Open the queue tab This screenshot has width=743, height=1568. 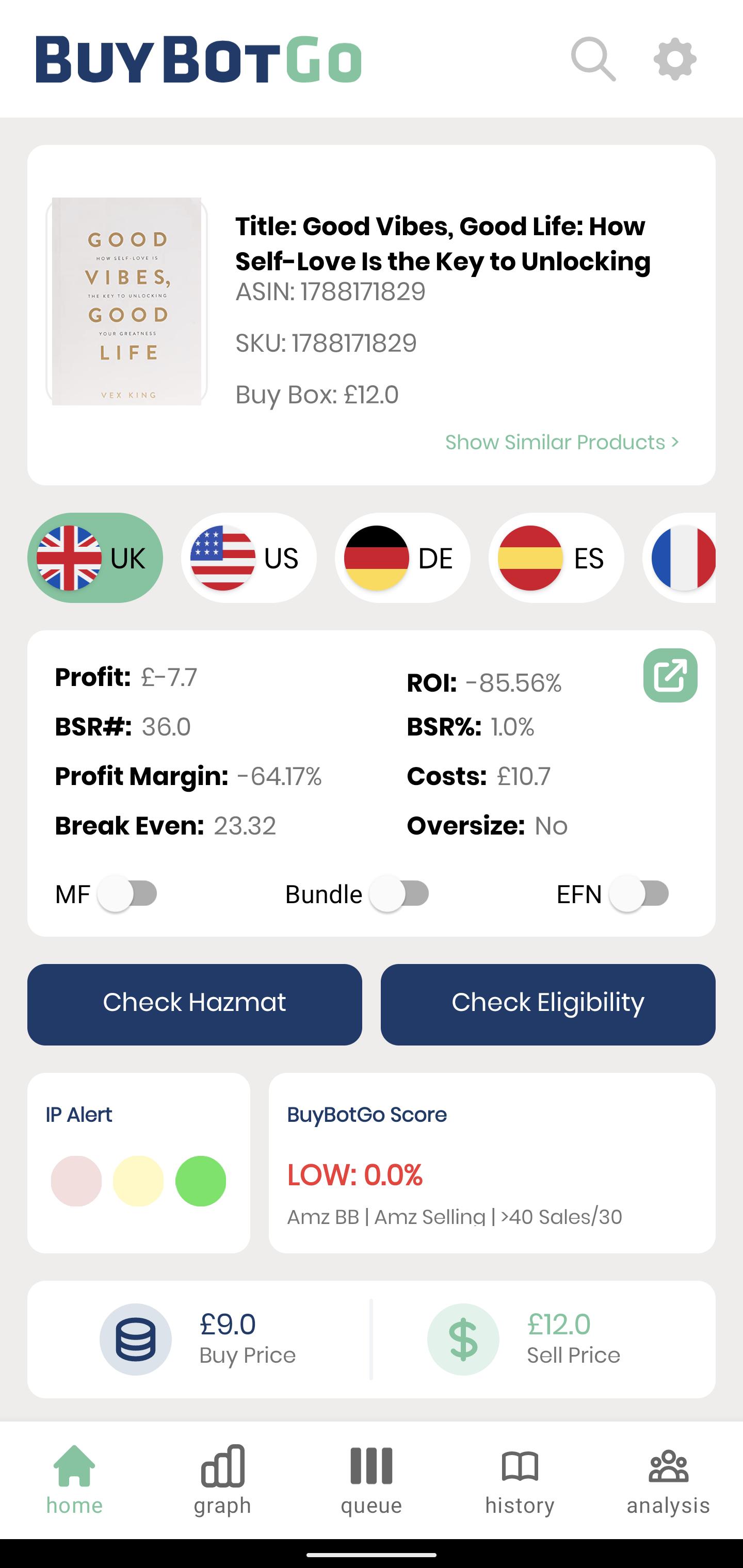point(372,1480)
